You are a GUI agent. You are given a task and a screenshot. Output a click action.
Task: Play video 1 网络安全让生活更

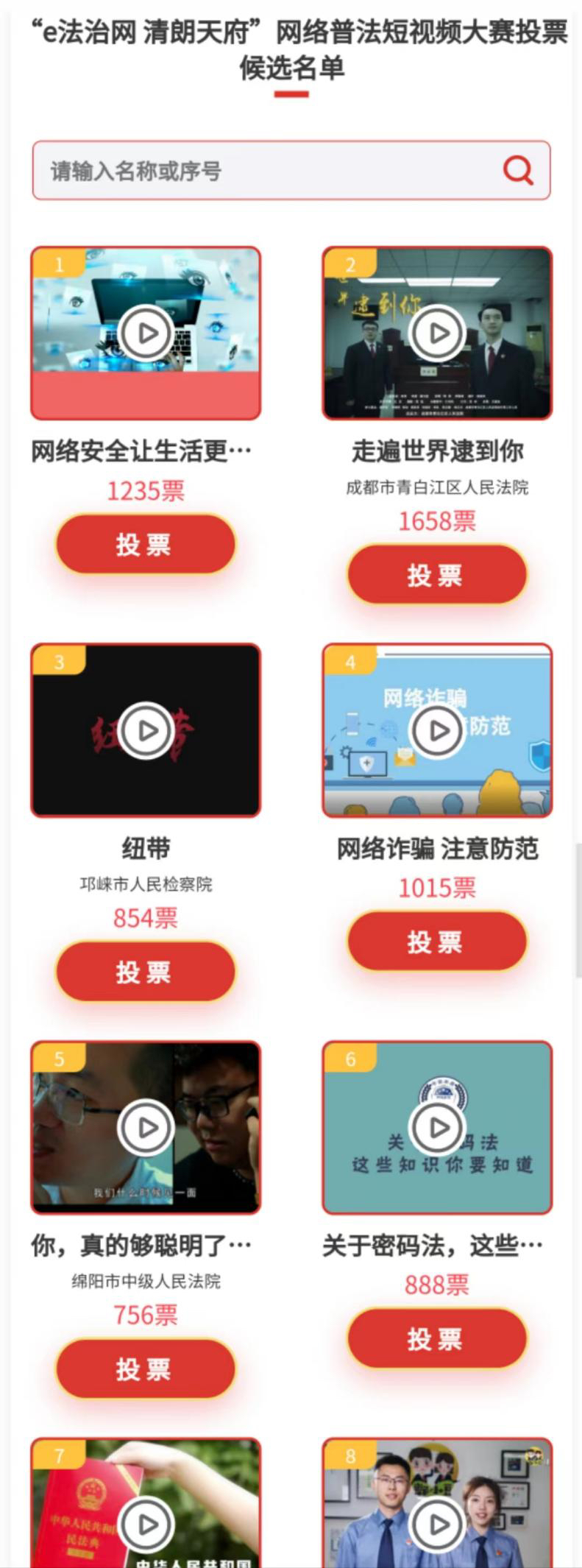[146, 333]
